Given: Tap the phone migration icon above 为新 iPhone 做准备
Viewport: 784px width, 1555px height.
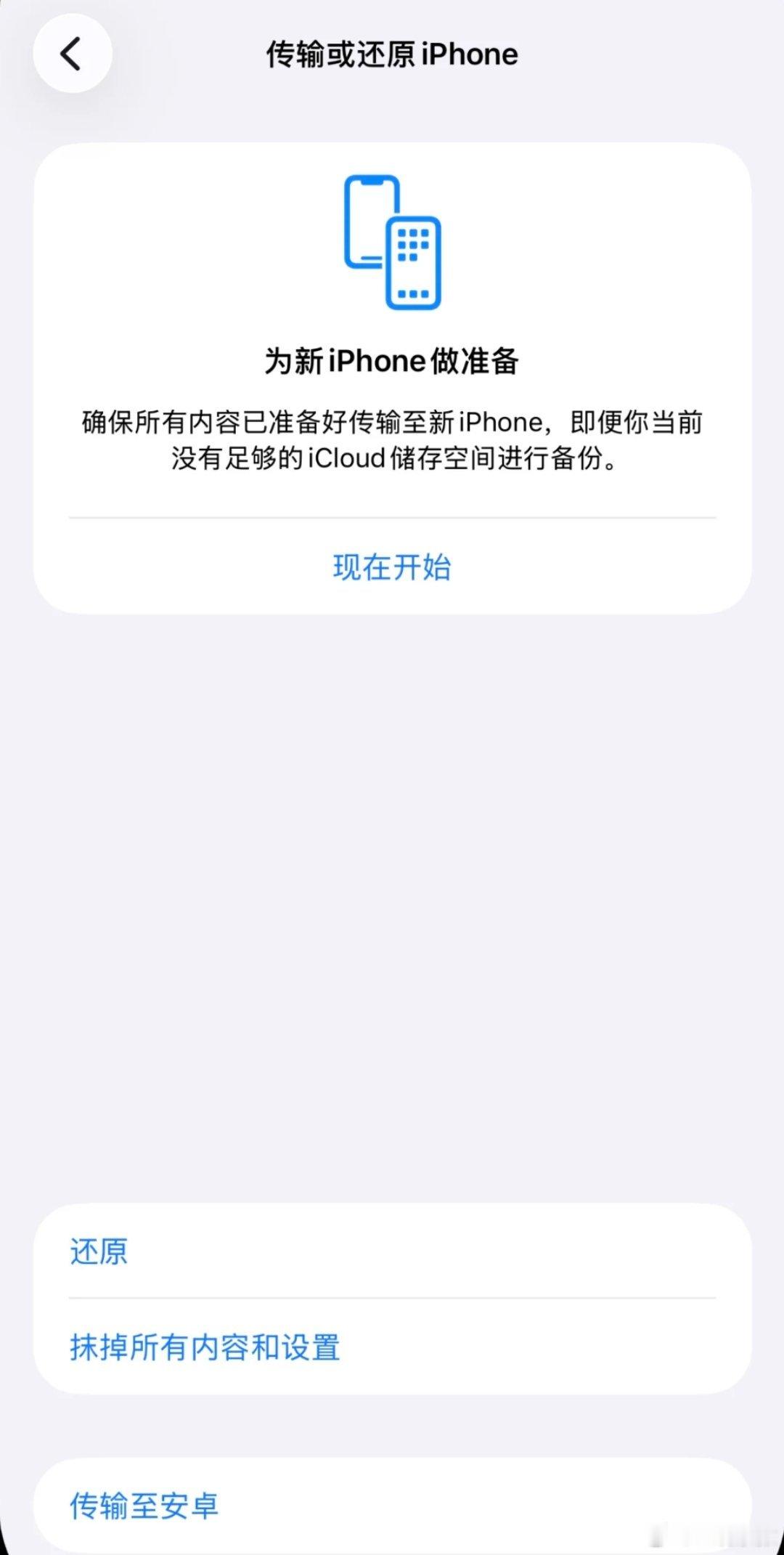Looking at the screenshot, I should [392, 240].
